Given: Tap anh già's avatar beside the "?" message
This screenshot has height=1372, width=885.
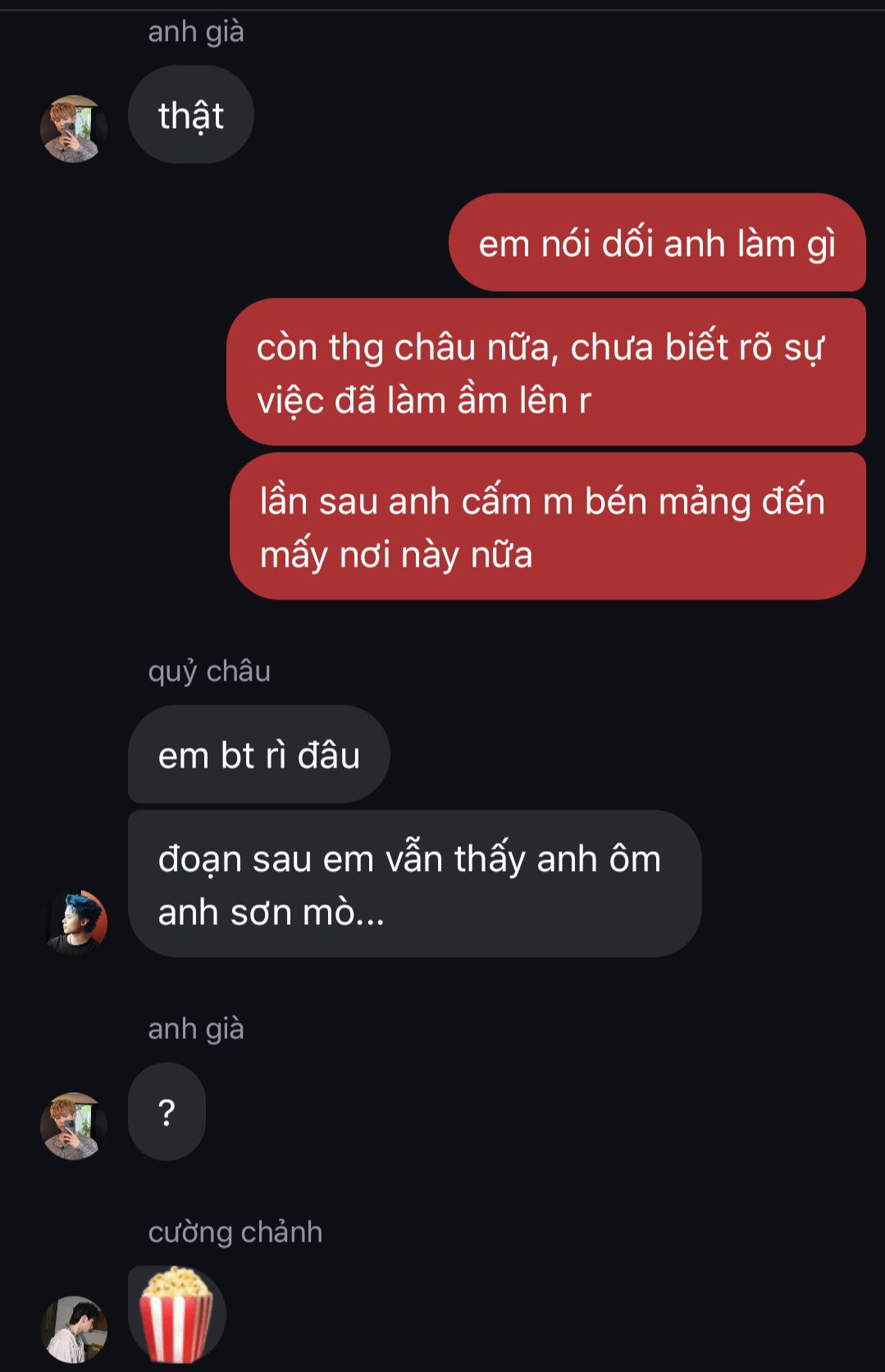Looking at the screenshot, I should pyautogui.click(x=74, y=1125).
